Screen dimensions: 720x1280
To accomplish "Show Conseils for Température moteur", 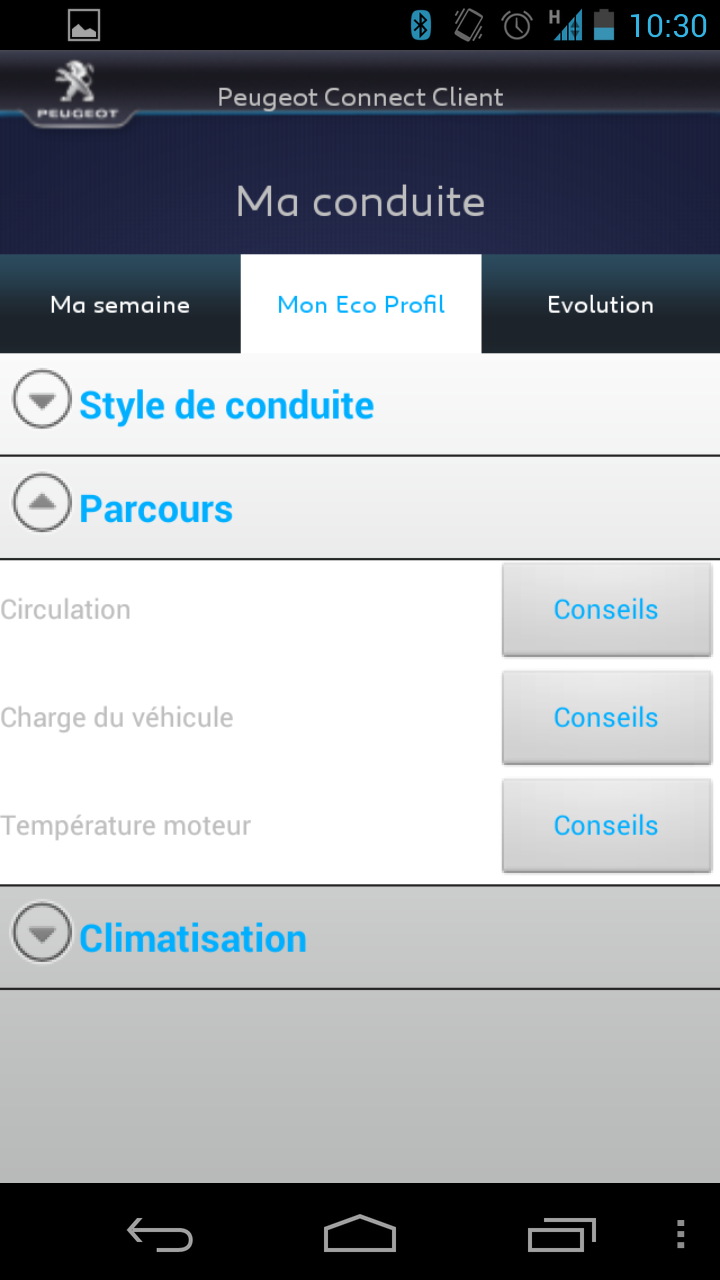I will point(606,825).
